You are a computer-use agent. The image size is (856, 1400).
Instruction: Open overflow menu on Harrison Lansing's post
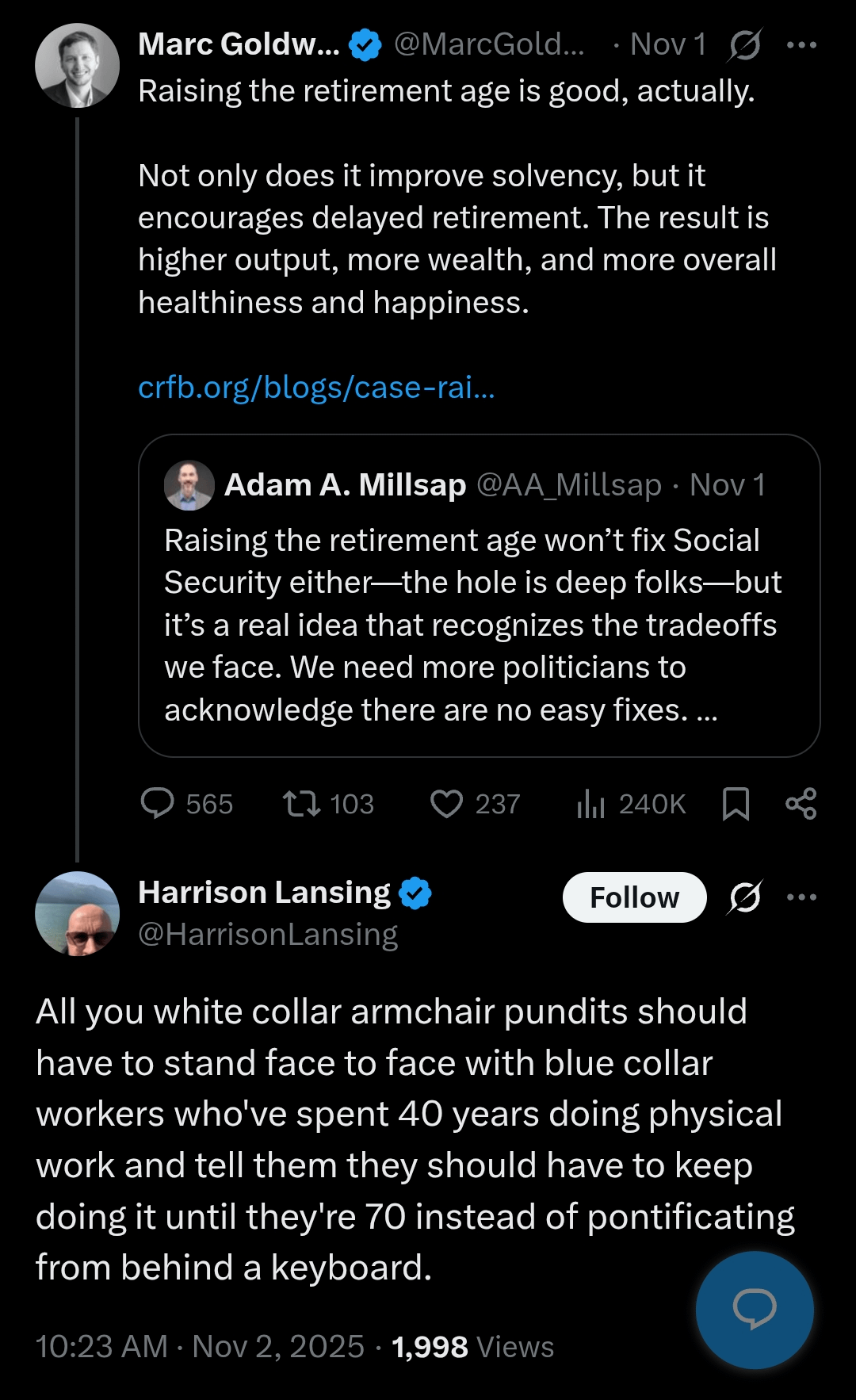(801, 897)
